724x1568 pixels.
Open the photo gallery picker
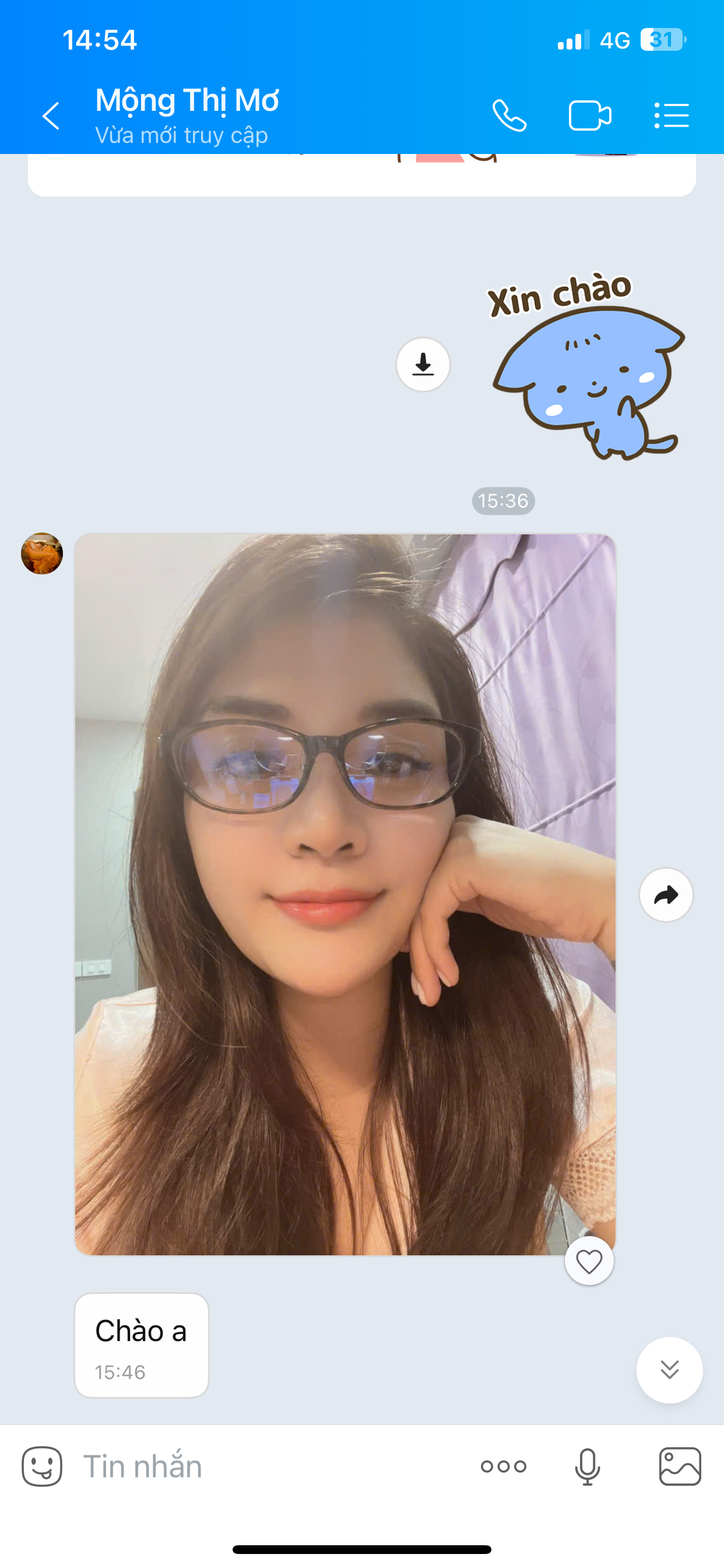[x=680, y=1466]
